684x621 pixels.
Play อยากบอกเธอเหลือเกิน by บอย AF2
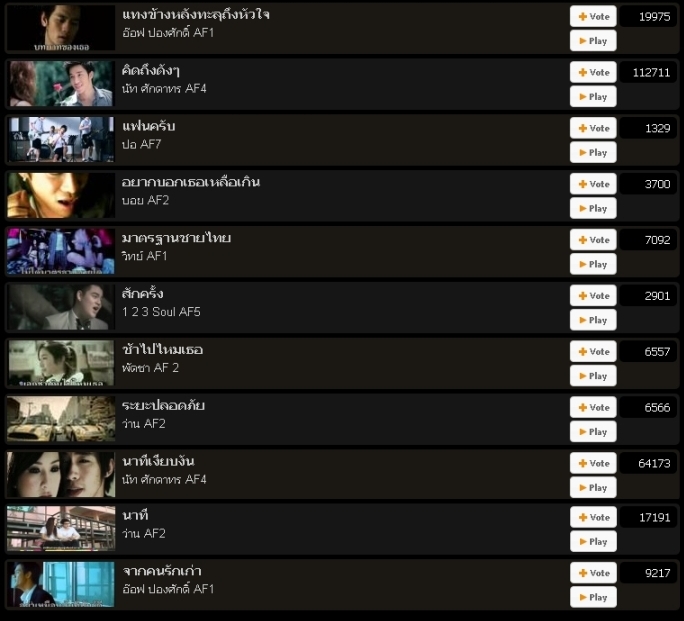pos(593,209)
